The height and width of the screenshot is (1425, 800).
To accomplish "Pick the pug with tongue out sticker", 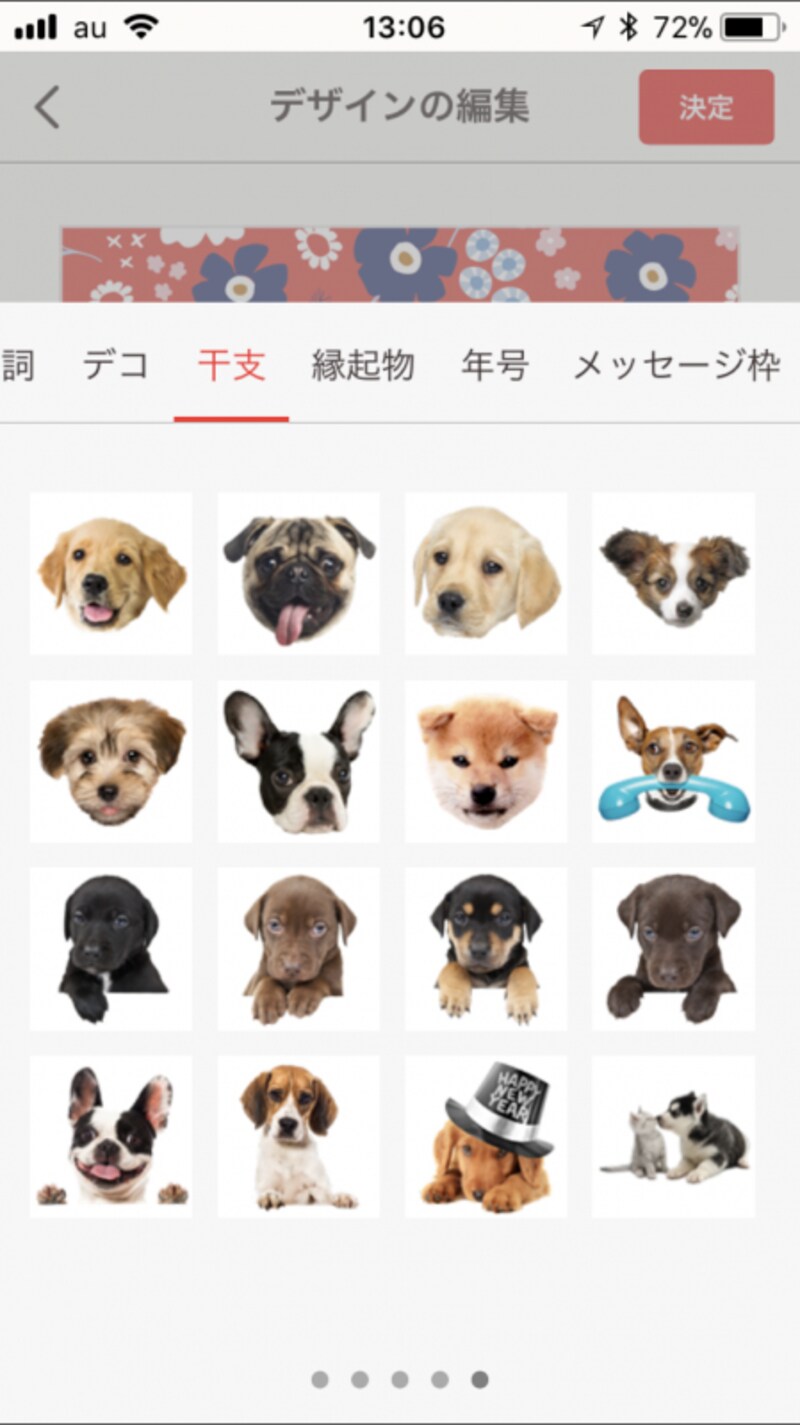I will tap(298, 573).
